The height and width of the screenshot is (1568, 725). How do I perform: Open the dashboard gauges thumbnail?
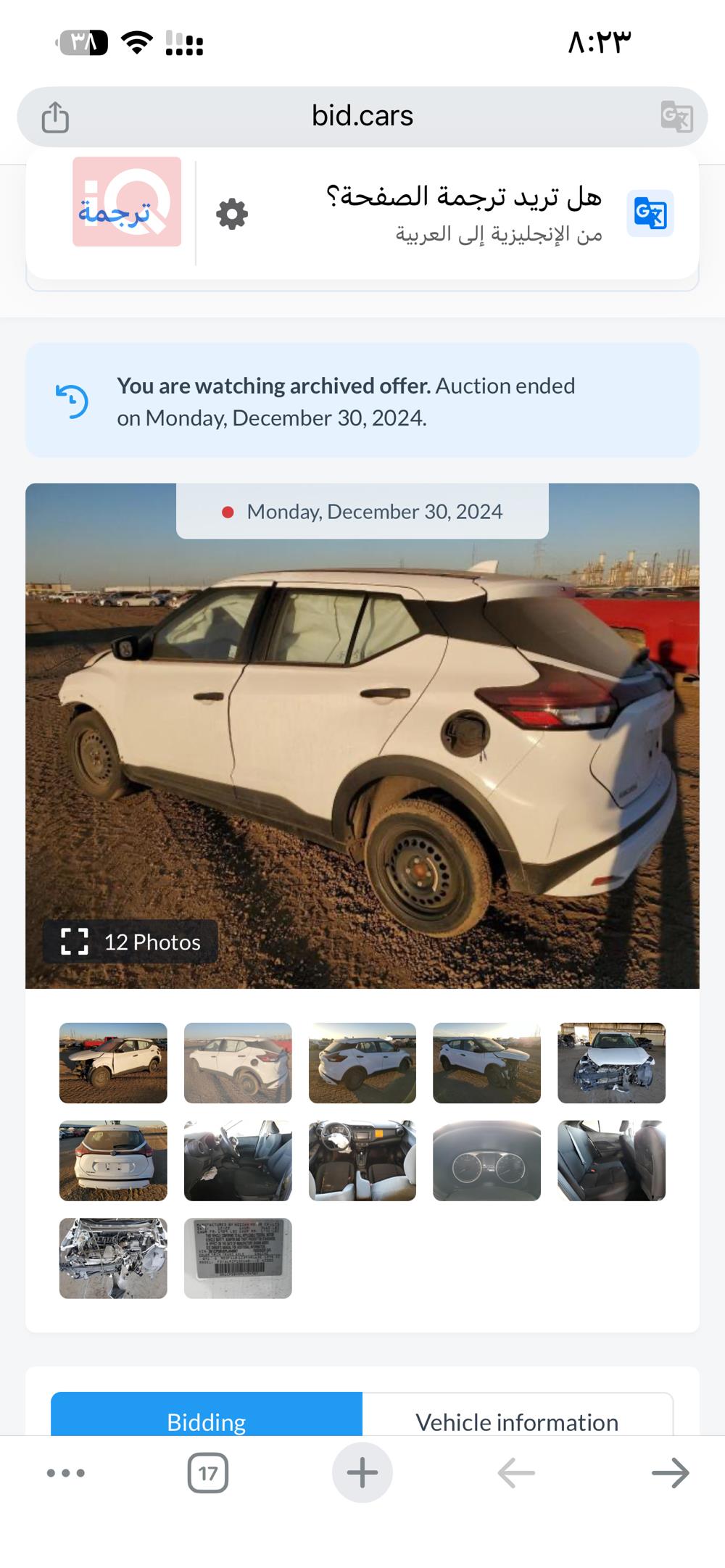[x=486, y=1161]
